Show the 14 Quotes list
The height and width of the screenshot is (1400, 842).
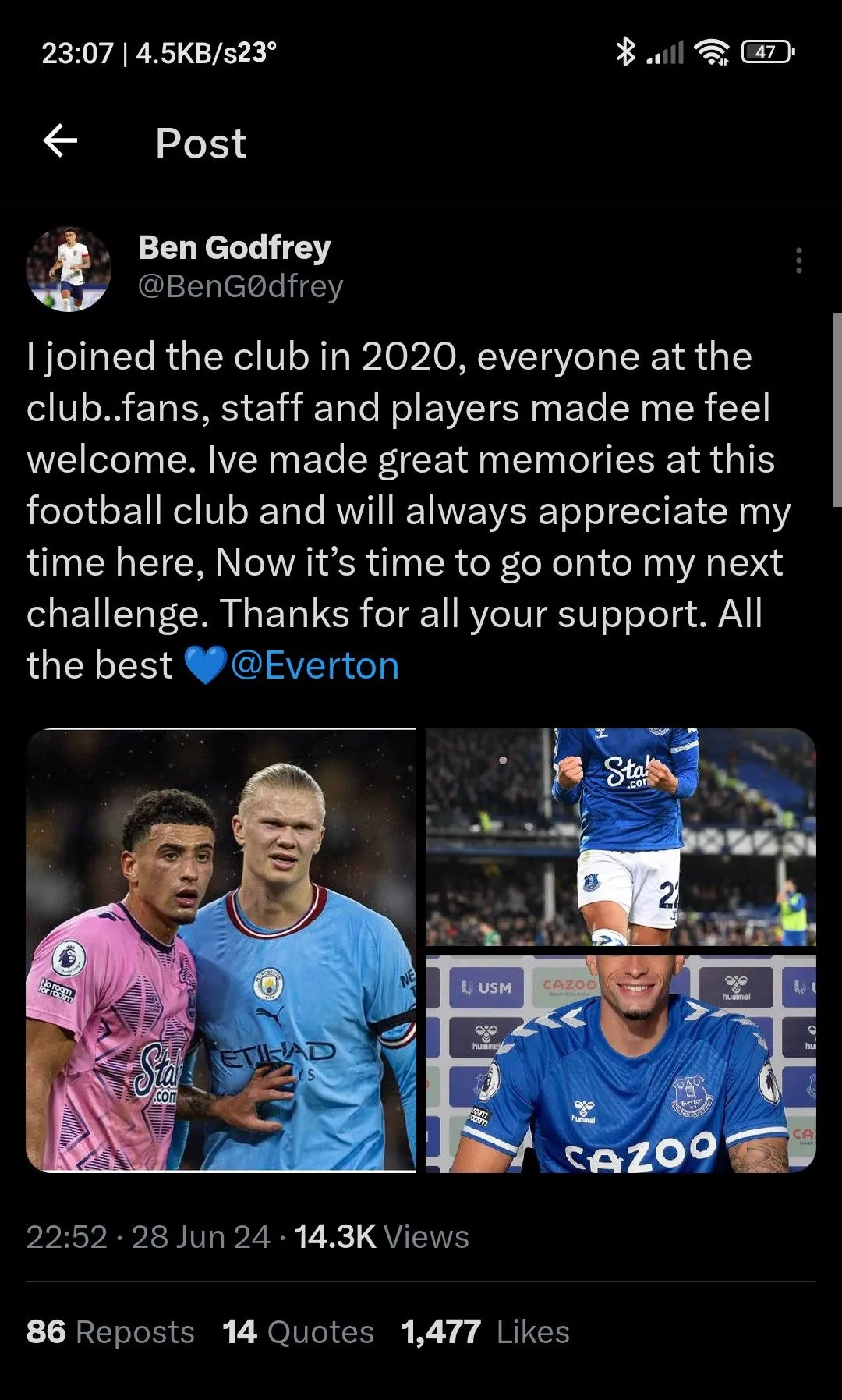[298, 1332]
